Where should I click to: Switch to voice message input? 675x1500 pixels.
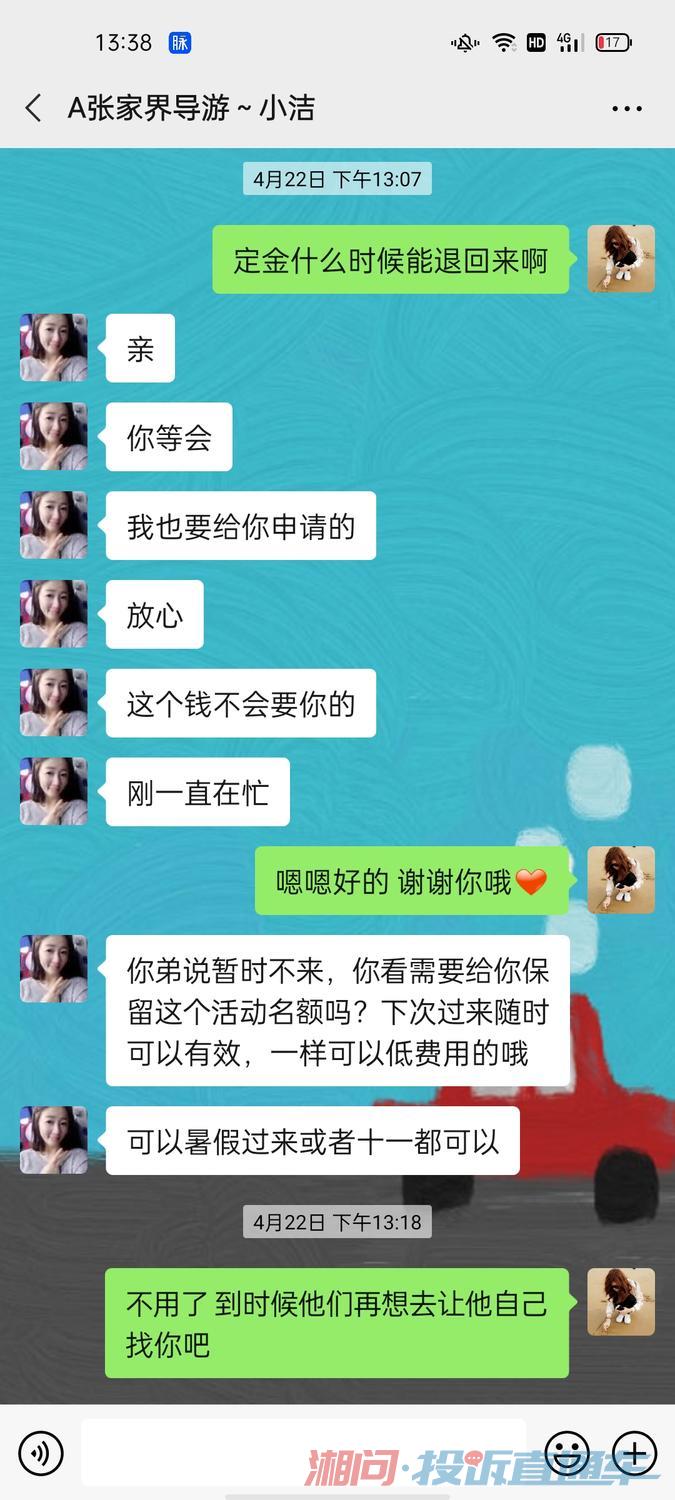coord(41,1452)
